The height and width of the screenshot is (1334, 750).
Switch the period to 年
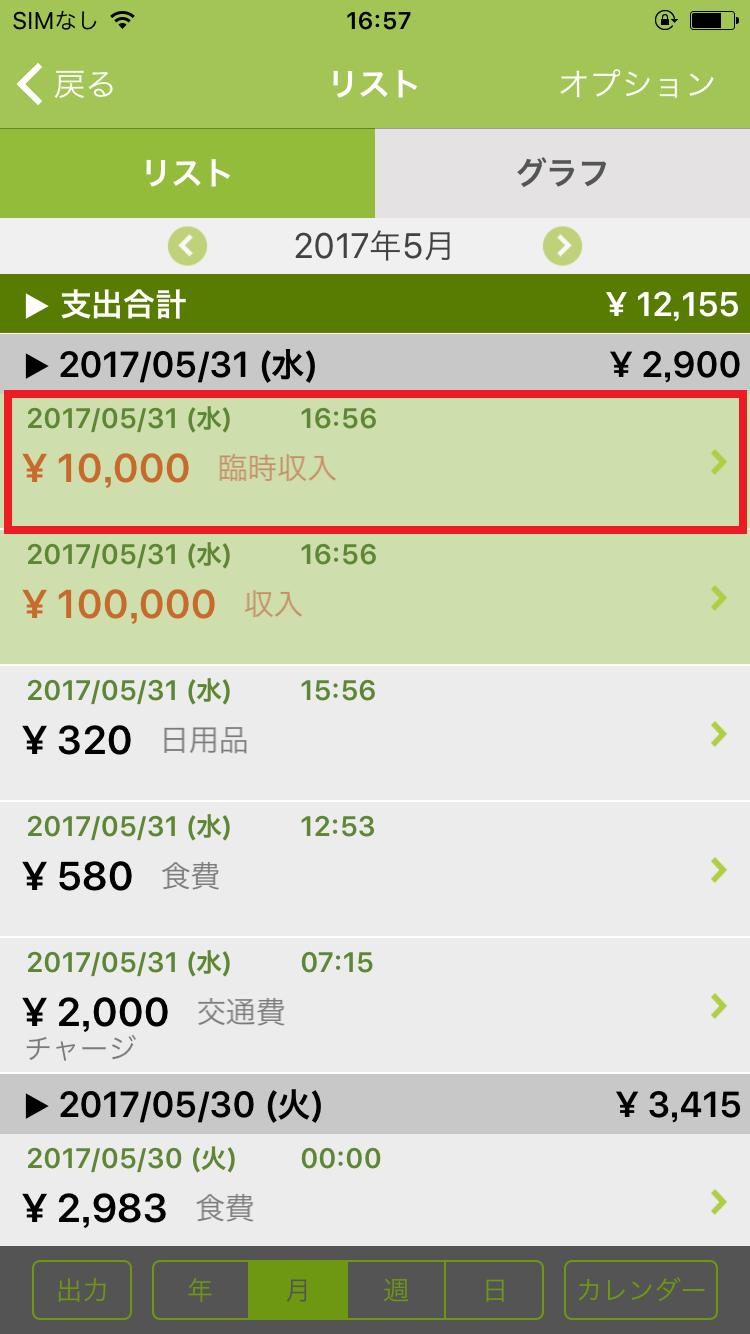click(x=200, y=1290)
